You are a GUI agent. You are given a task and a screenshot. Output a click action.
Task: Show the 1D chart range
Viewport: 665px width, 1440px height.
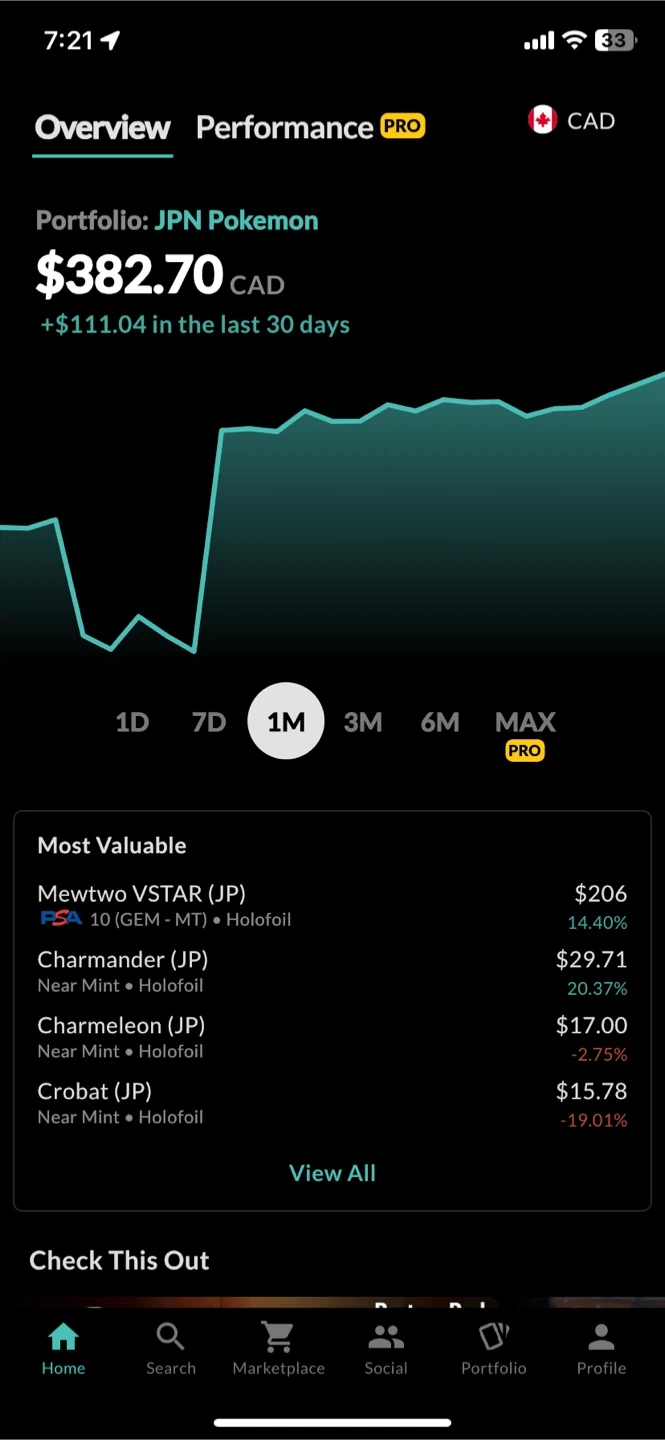point(132,722)
